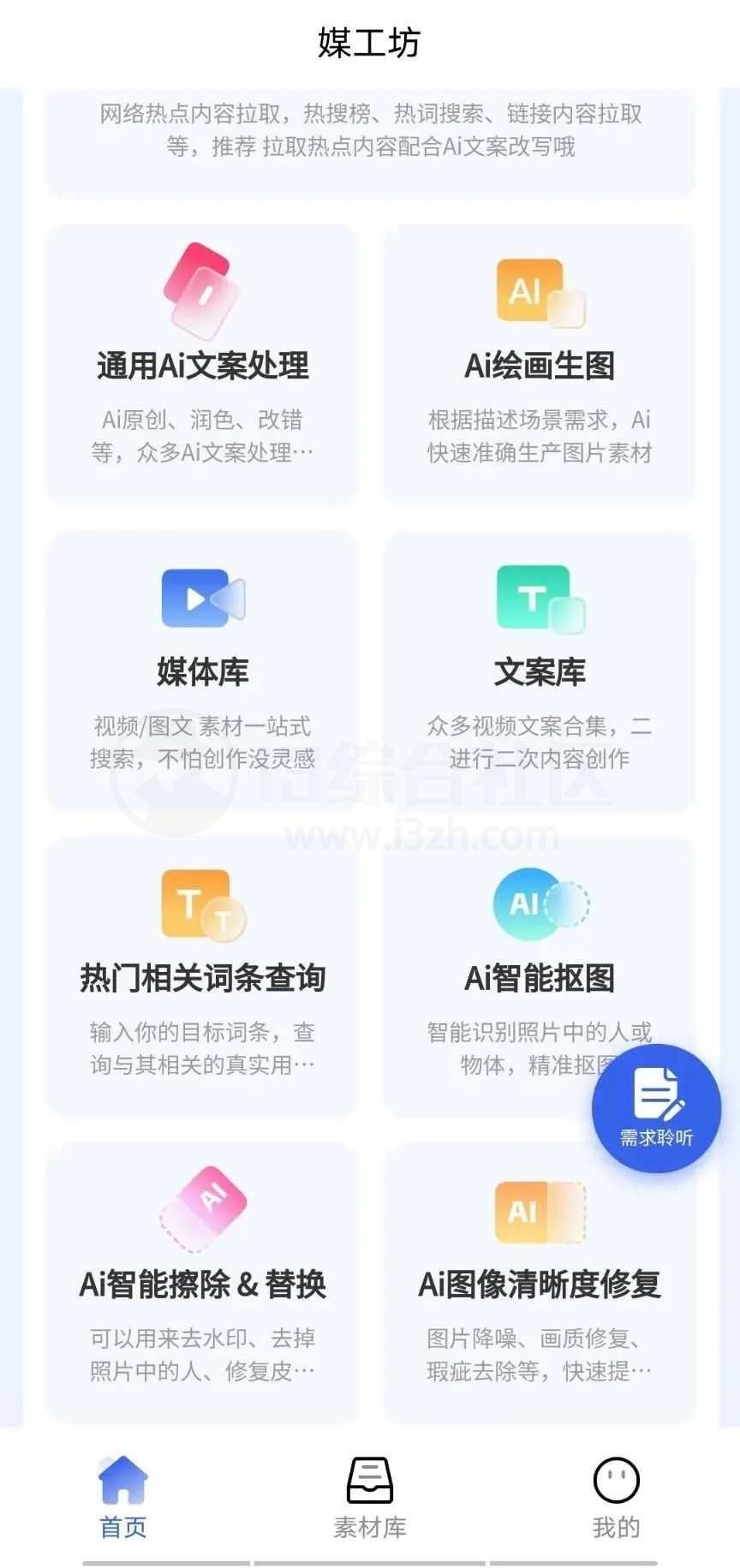This screenshot has width=740, height=1568.
Task: Open the Ai智能擦除 & 替换 card
Action: pyautogui.click(x=202, y=1283)
